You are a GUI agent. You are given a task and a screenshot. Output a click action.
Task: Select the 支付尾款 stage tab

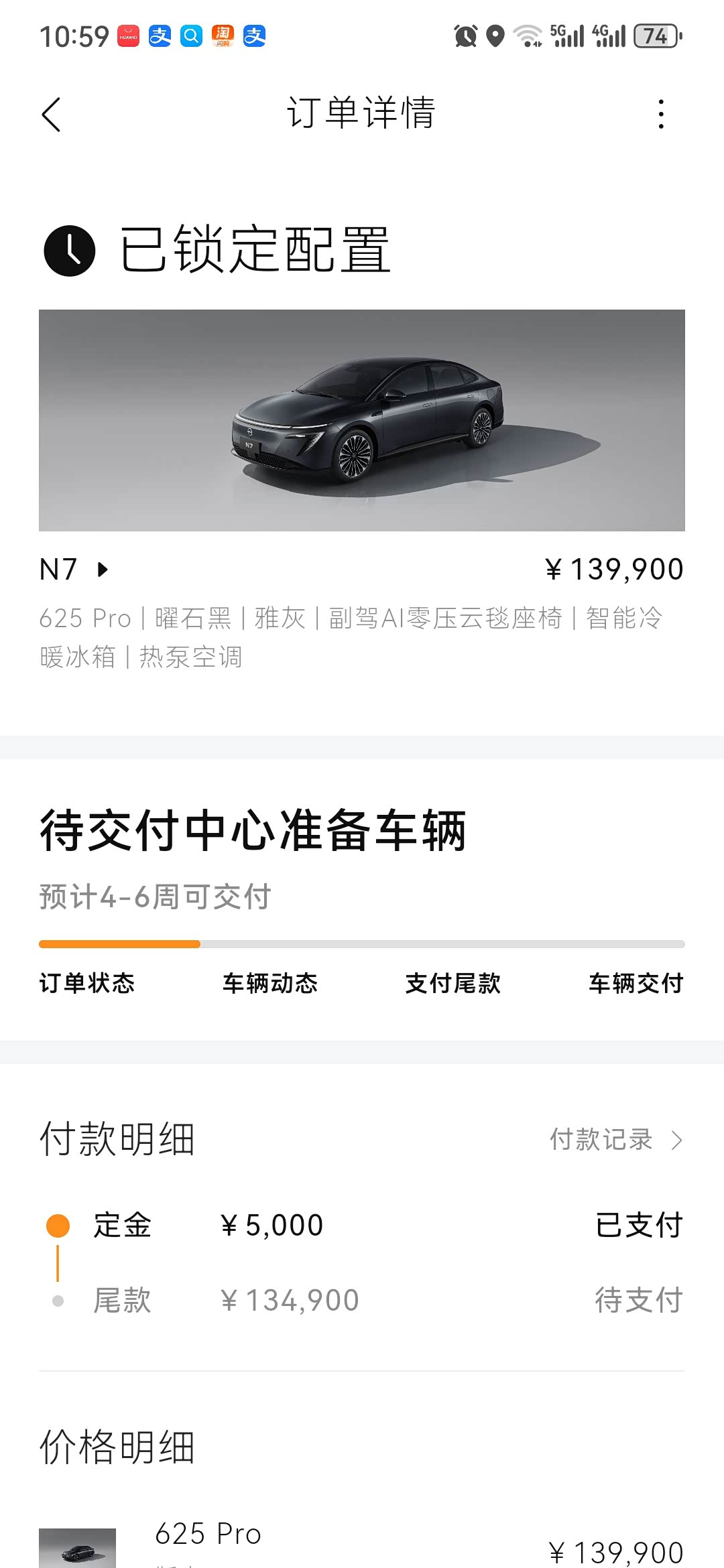click(x=452, y=984)
